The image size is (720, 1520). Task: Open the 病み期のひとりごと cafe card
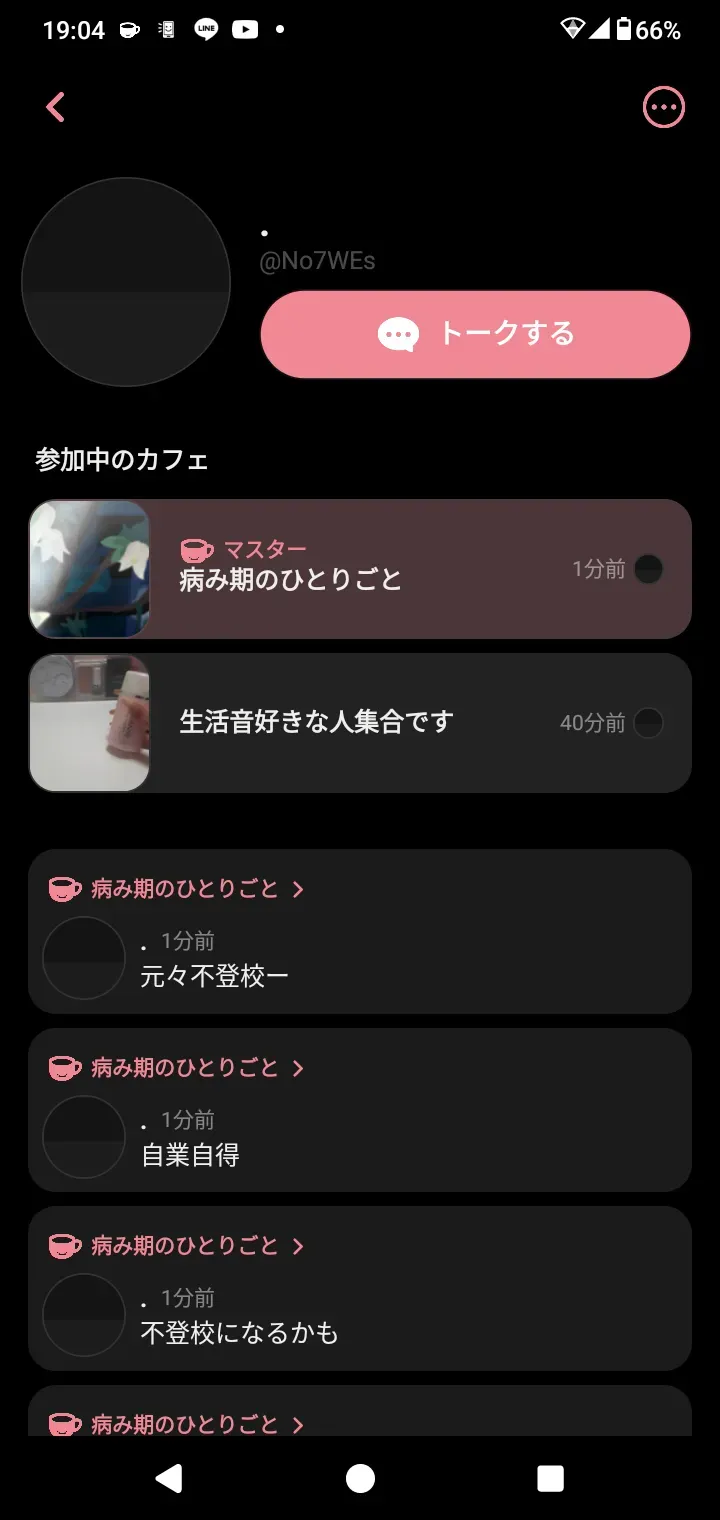click(x=360, y=569)
